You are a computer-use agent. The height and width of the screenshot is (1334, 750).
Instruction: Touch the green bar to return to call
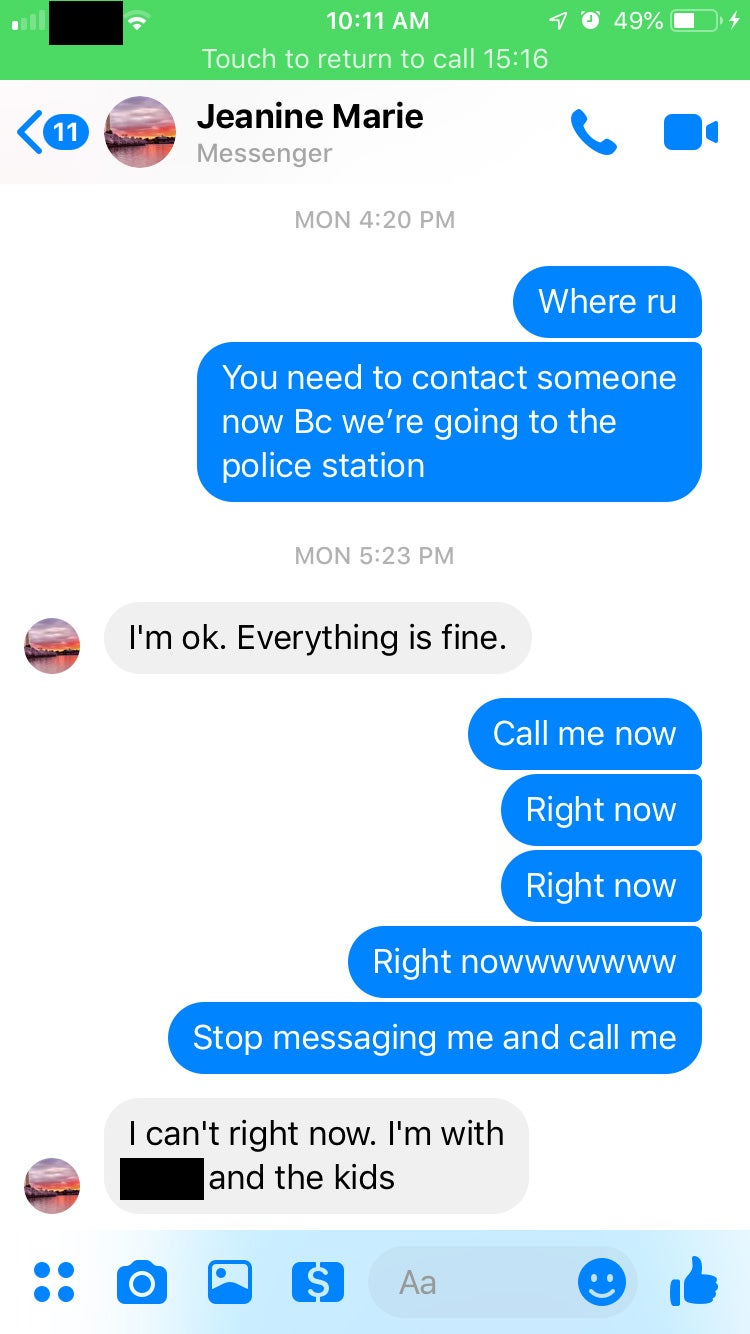pos(375,58)
